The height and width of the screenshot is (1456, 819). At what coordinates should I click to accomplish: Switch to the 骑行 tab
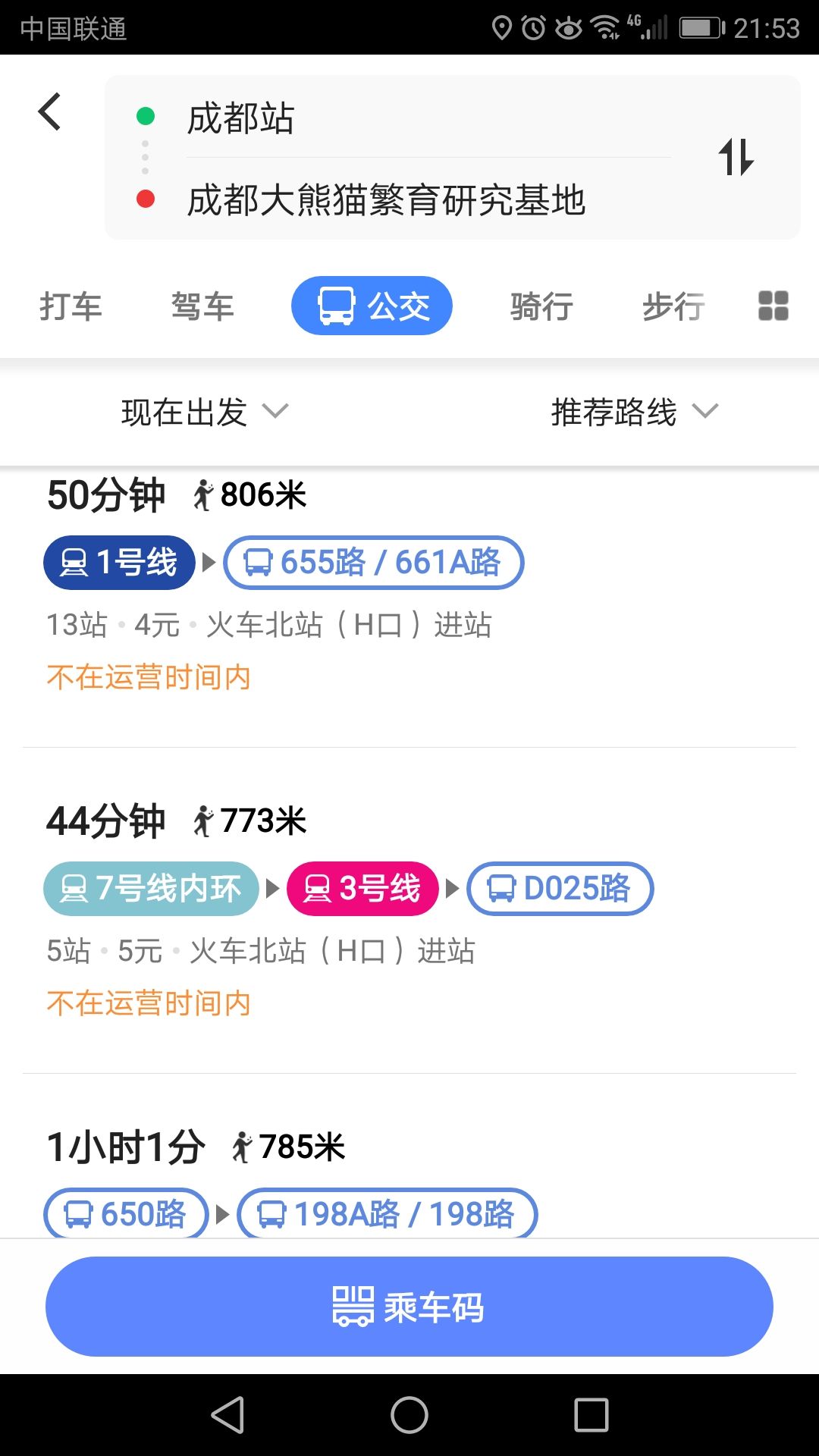[541, 307]
